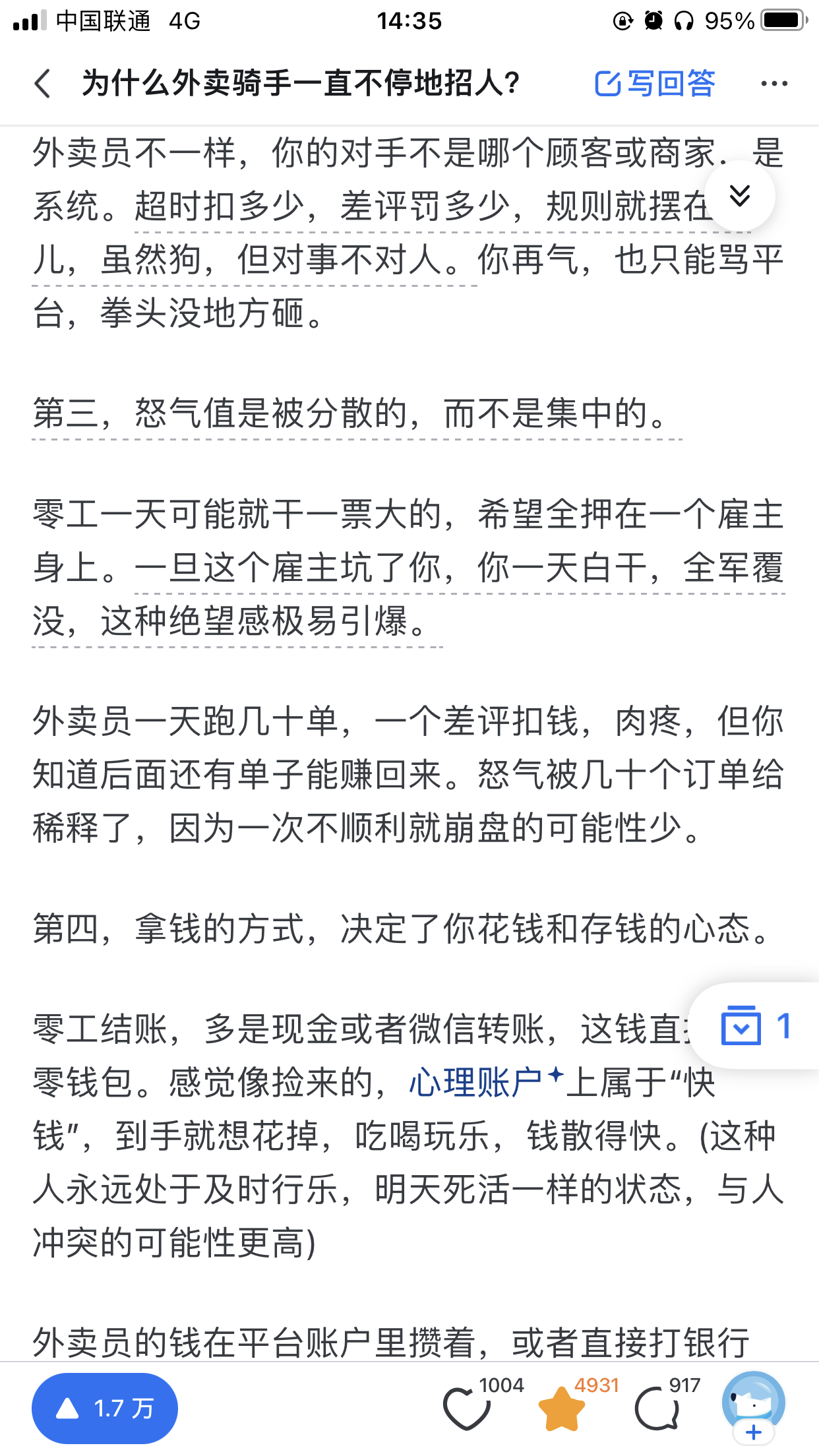
Task: Open the three-dot overflow menu
Action: [x=773, y=84]
